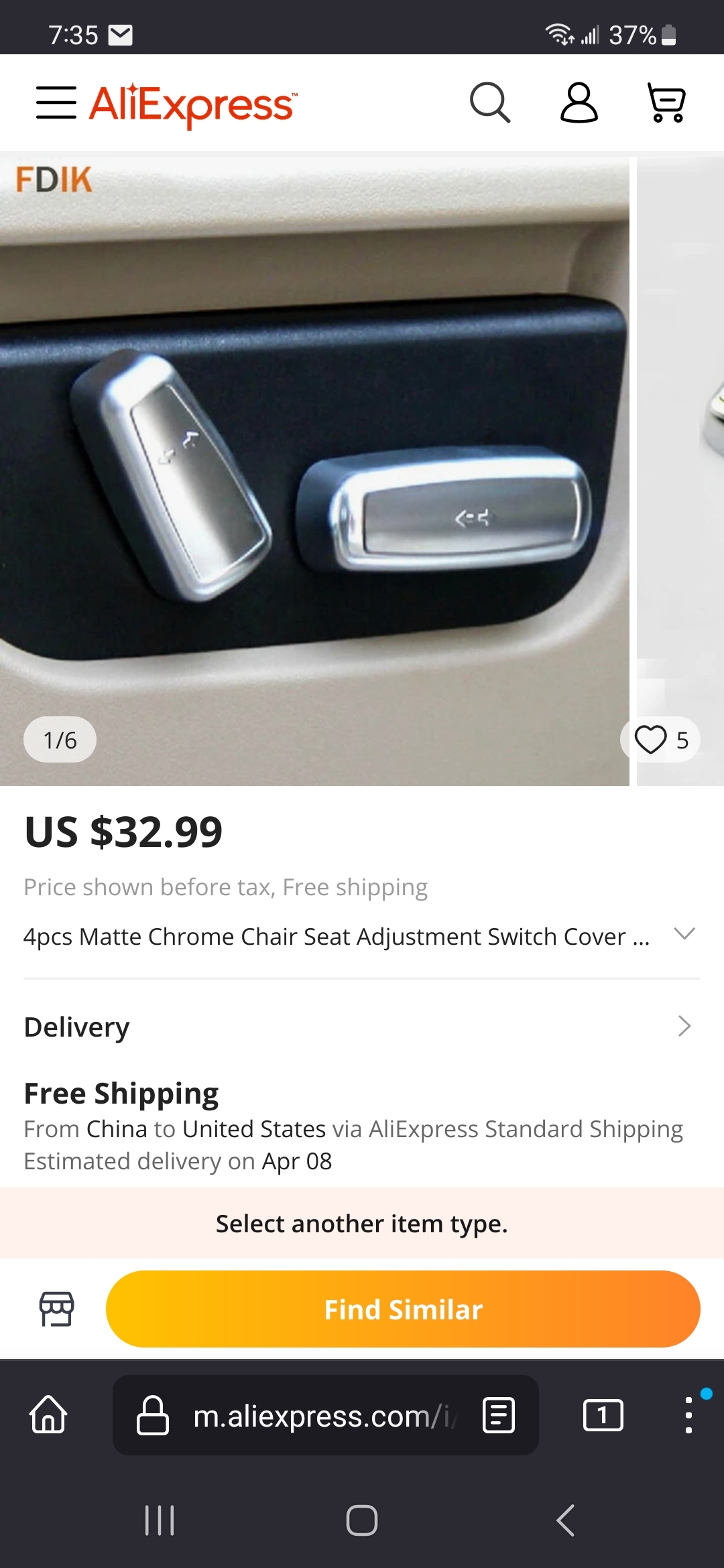The image size is (724, 1568).
Task: Open the AliExpress hamburger menu
Action: pos(56,103)
